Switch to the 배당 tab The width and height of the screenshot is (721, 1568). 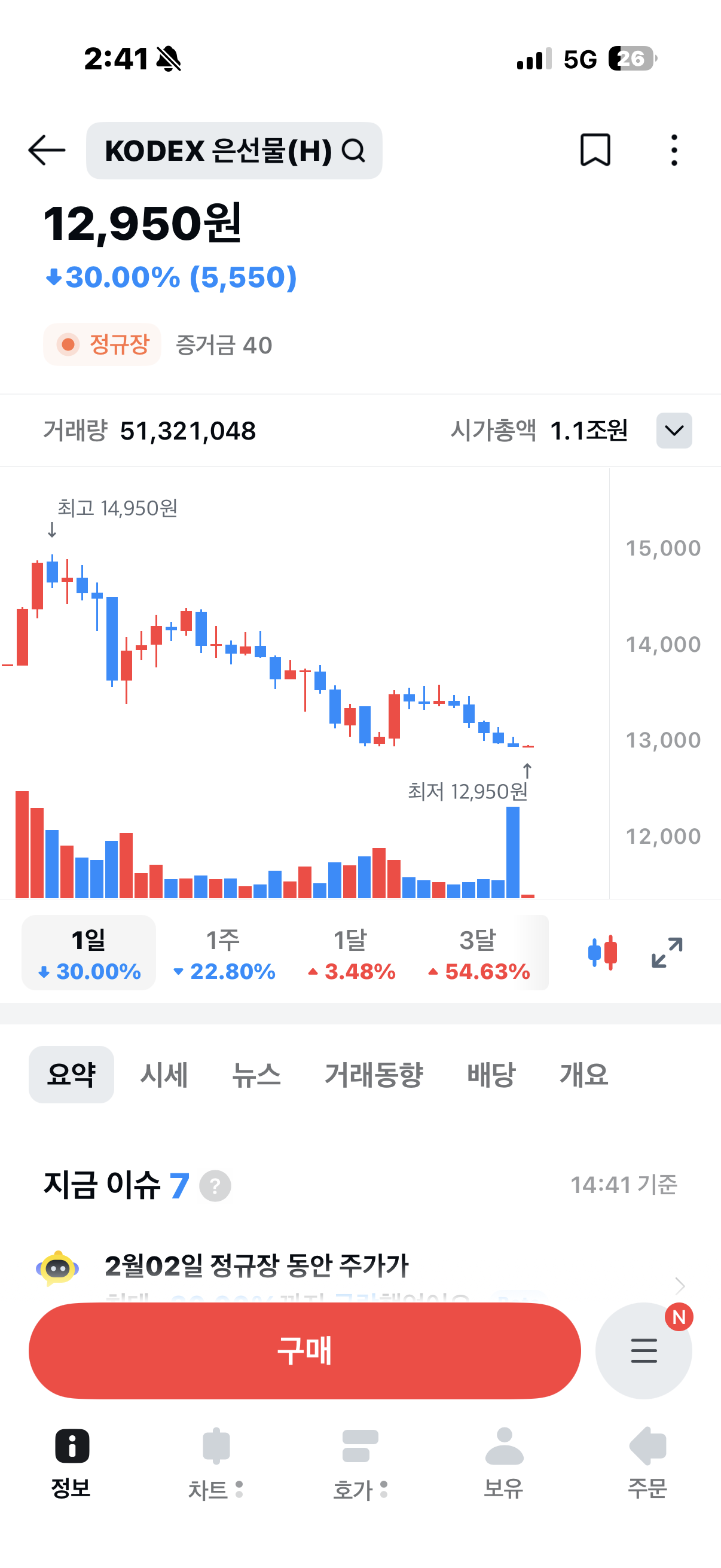tap(491, 1075)
